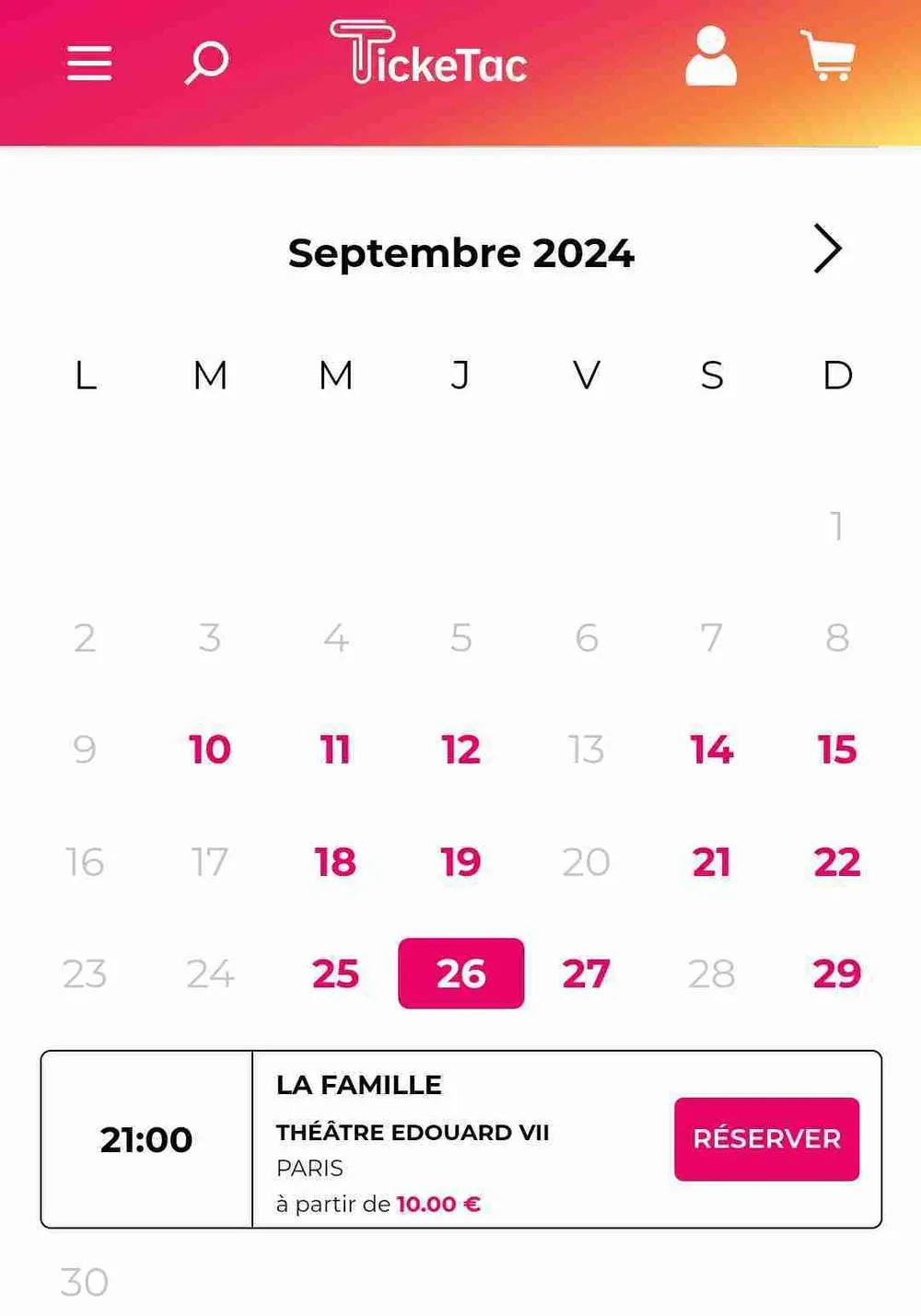Click the Septembre 2024 month header
The width and height of the screenshot is (921, 1316).
(x=460, y=253)
